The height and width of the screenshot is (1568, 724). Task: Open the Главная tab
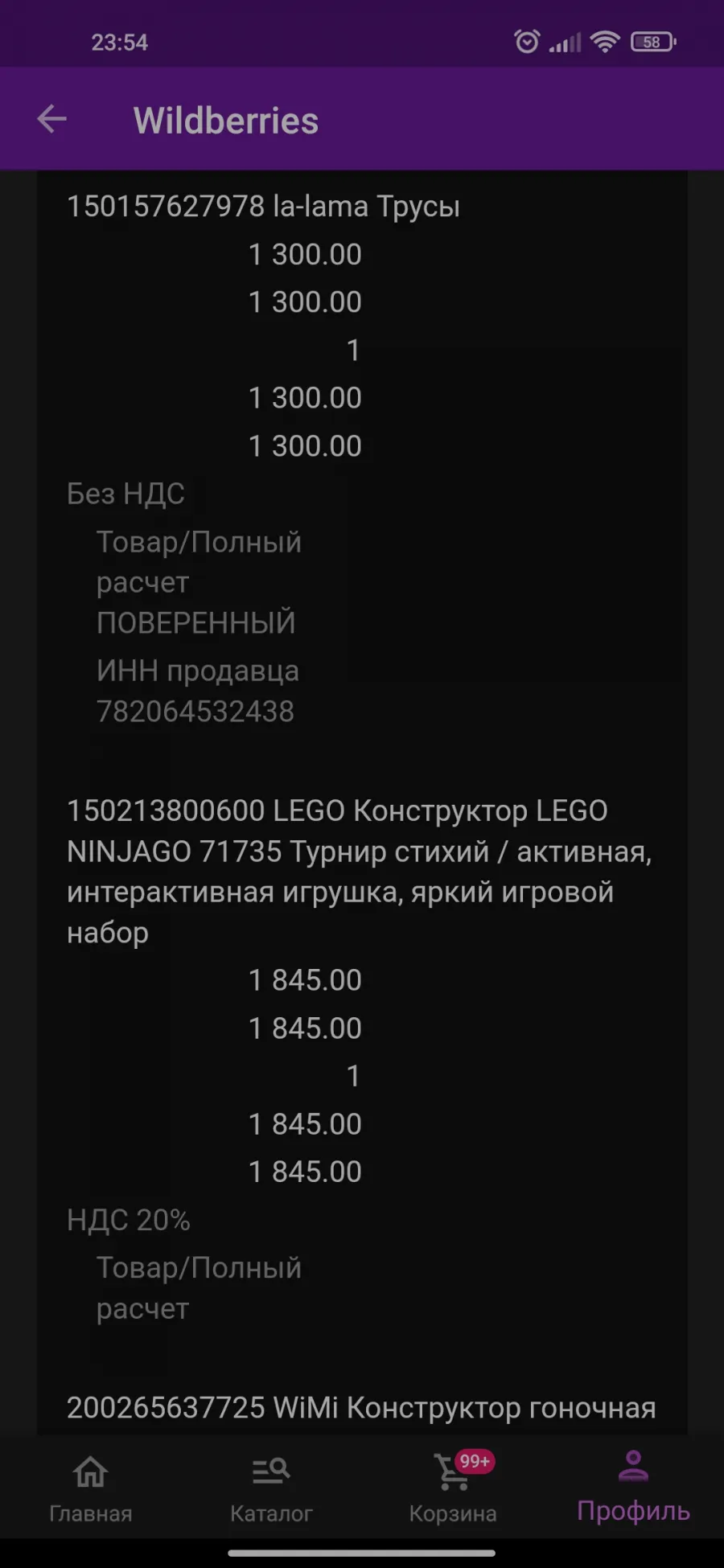coord(91,1488)
